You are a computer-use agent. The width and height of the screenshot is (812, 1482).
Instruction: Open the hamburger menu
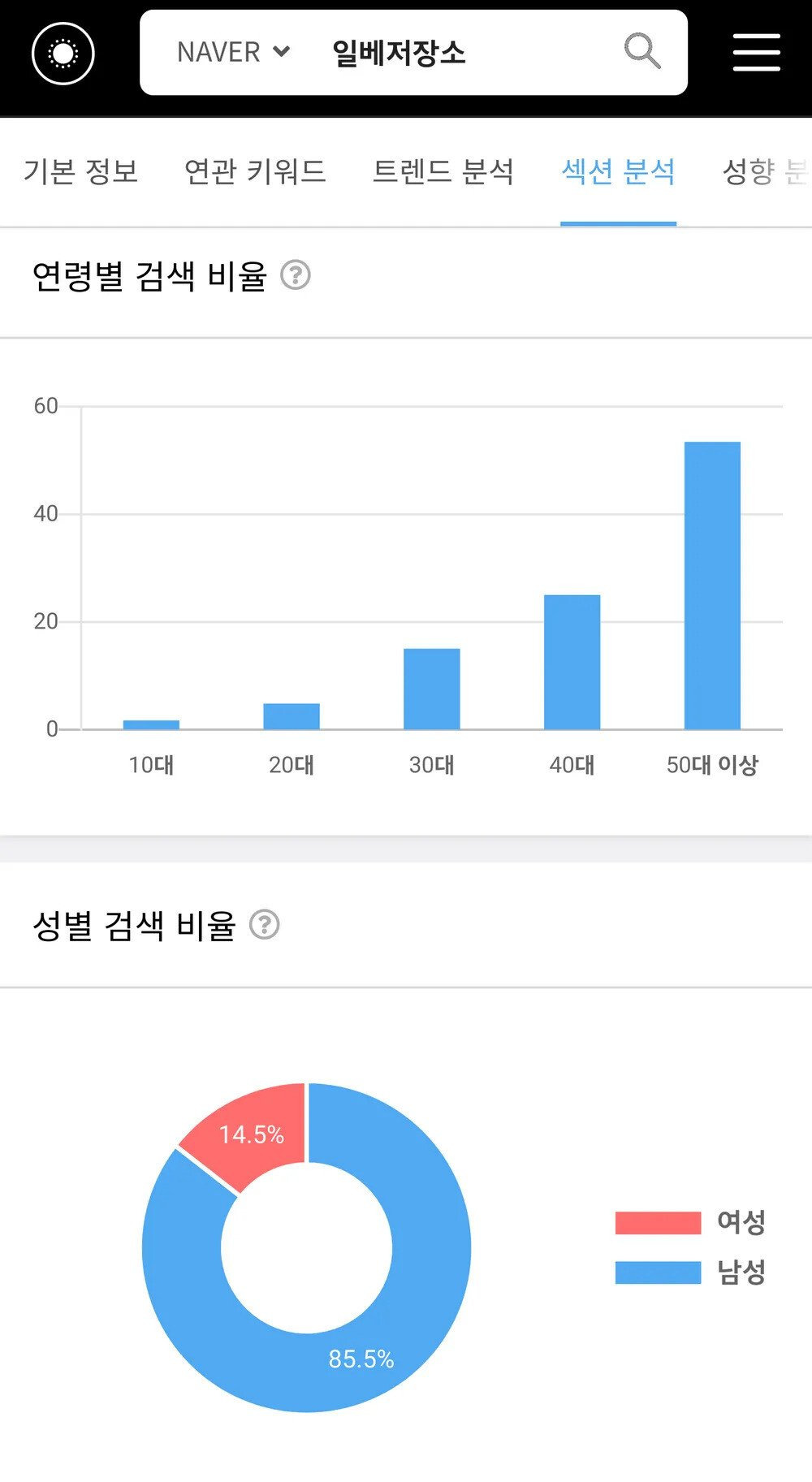[756, 53]
